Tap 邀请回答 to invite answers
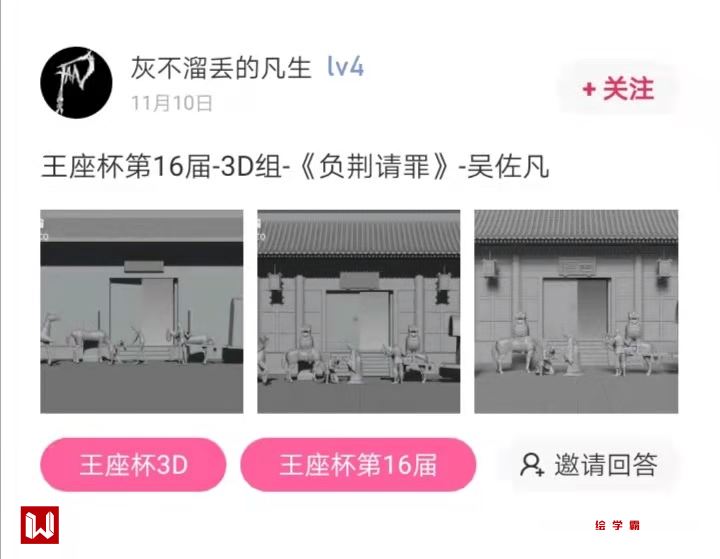 590,465
